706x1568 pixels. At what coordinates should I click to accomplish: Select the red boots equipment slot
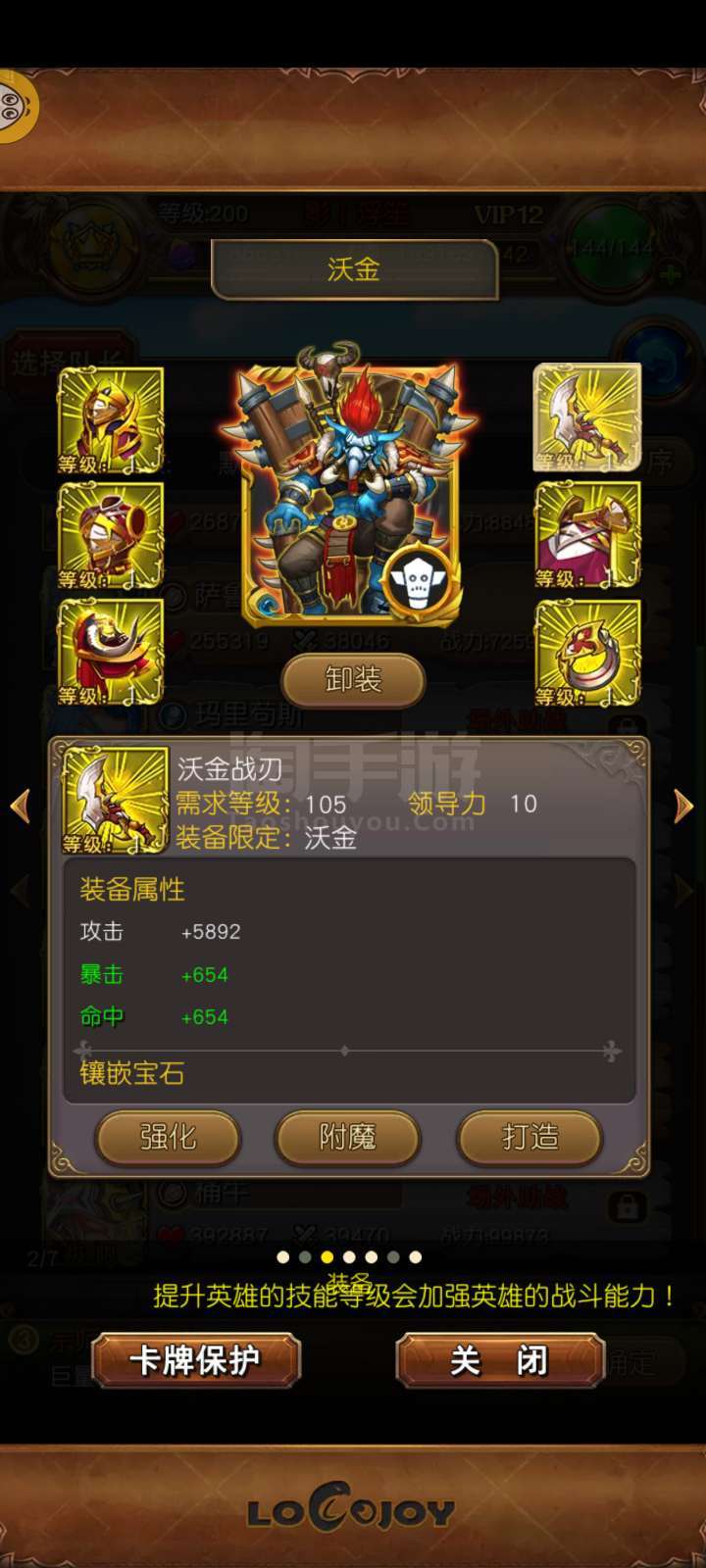(111, 653)
